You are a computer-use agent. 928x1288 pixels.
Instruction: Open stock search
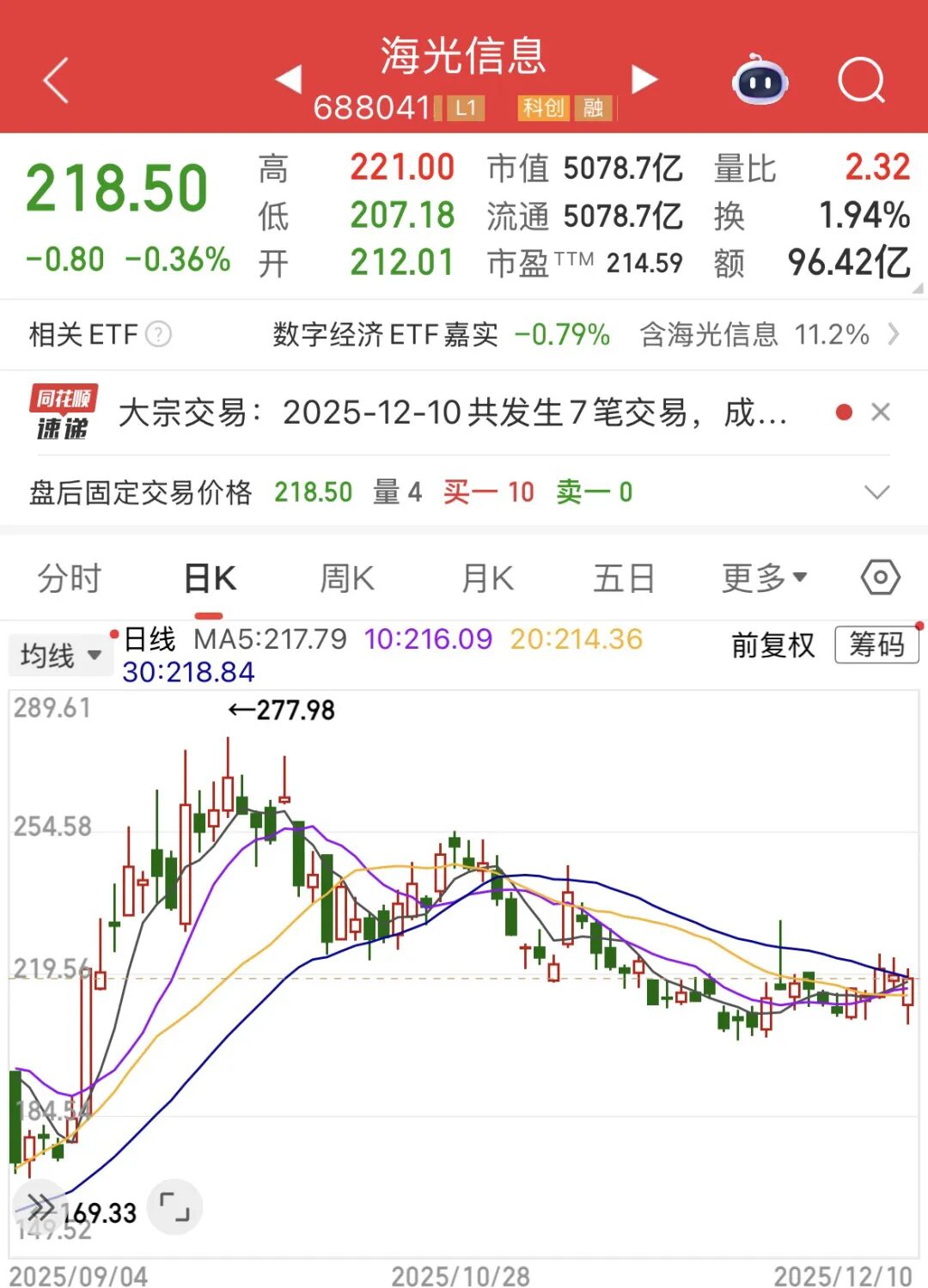tap(861, 81)
